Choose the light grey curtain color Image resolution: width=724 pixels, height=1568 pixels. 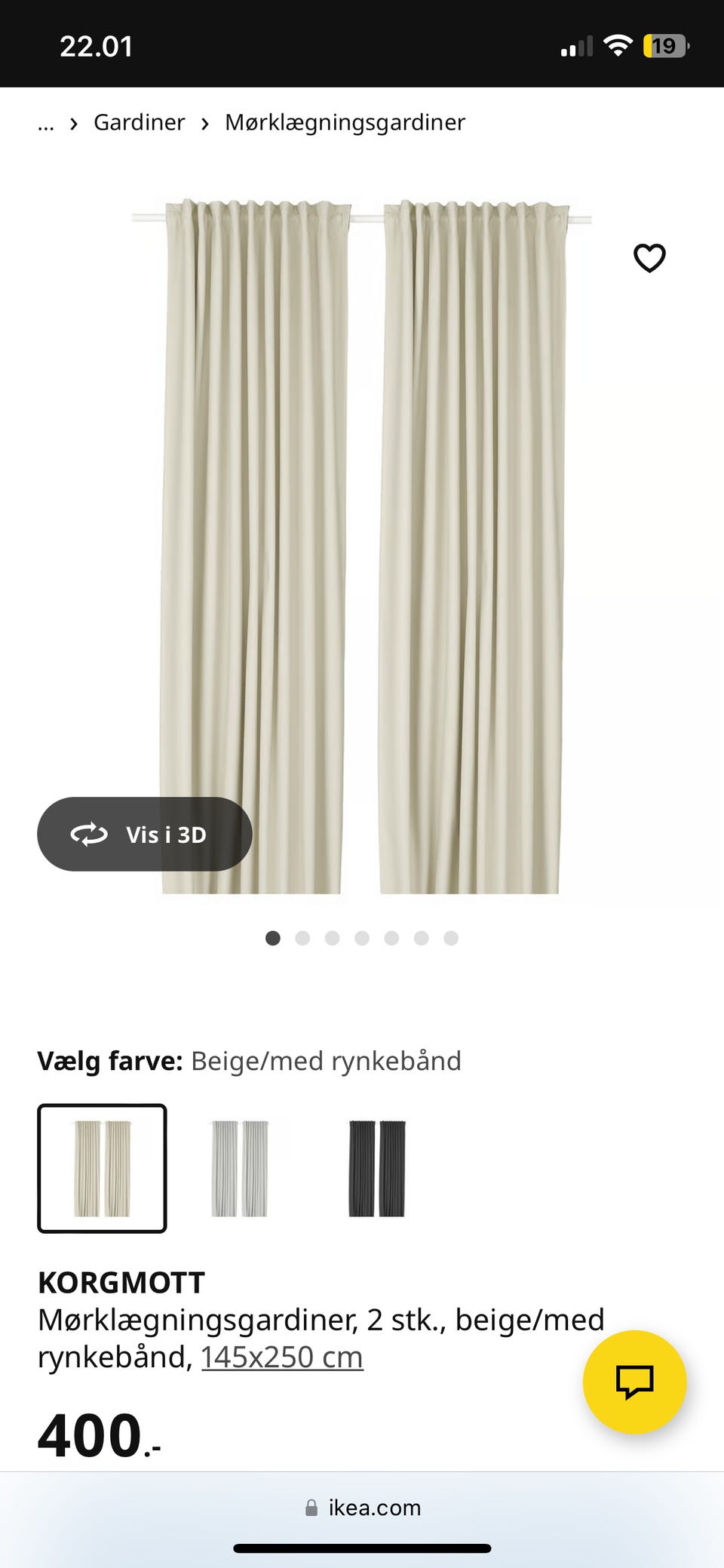tap(240, 1168)
